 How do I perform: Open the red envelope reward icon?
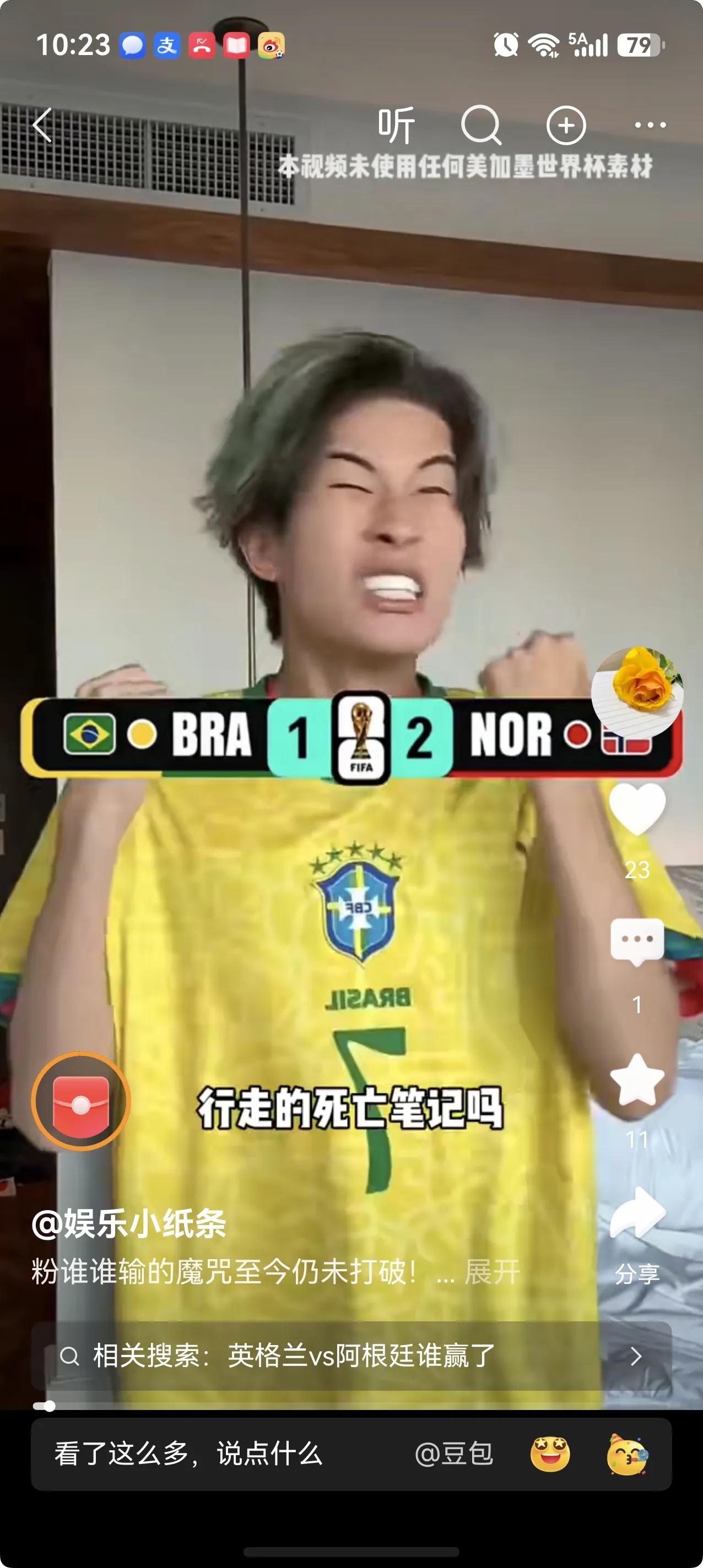(81, 1101)
